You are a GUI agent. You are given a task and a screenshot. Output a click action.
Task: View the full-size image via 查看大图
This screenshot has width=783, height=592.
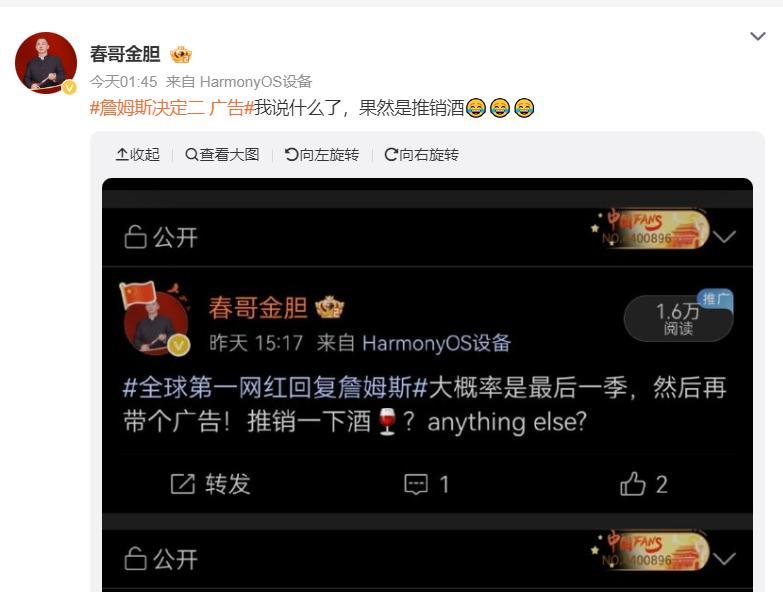(x=222, y=155)
